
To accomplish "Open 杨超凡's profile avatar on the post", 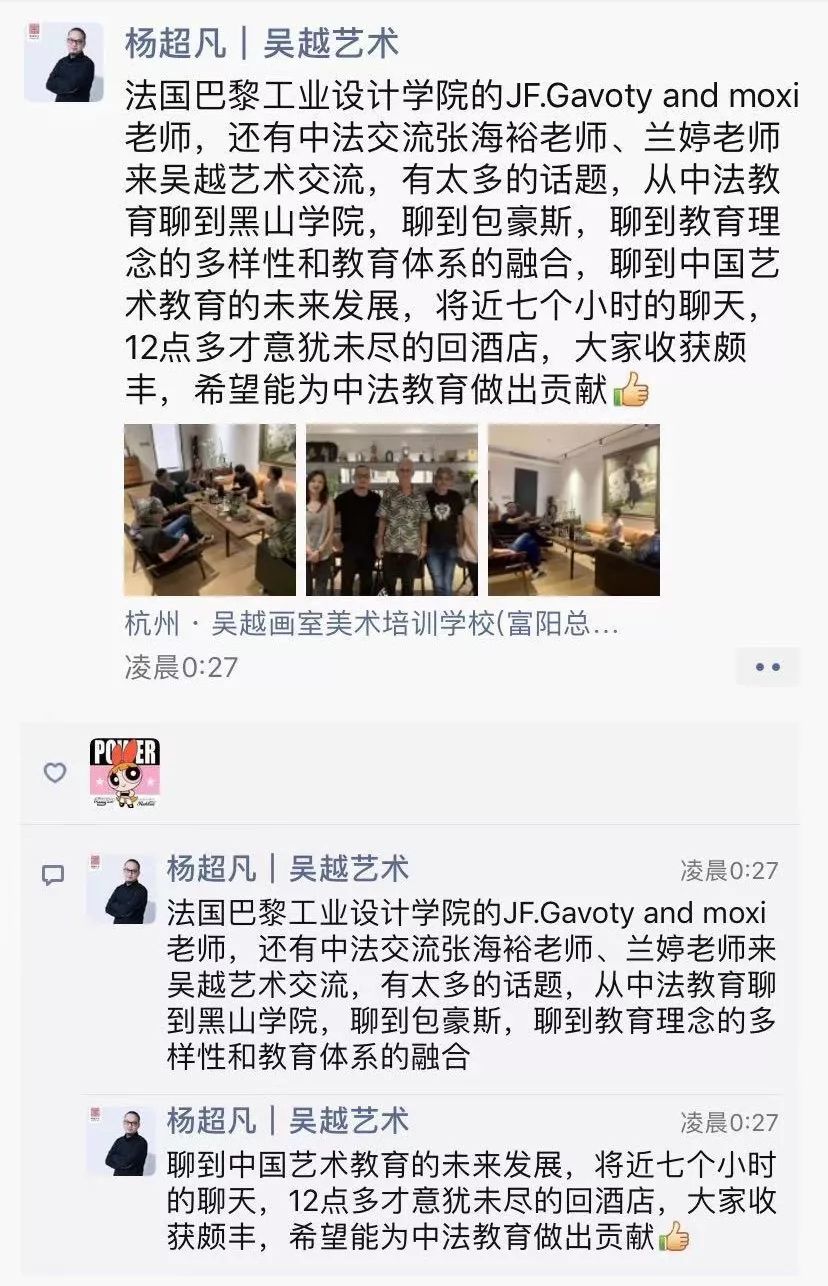I will click(63, 62).
